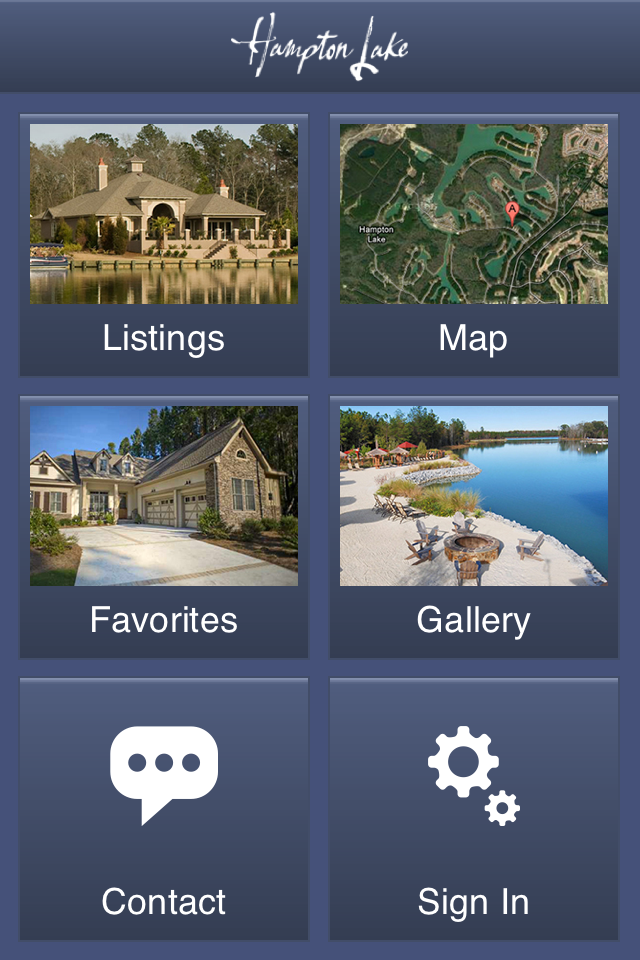Browse the Gallery tile
Screen dimensions: 640x960
474,527
